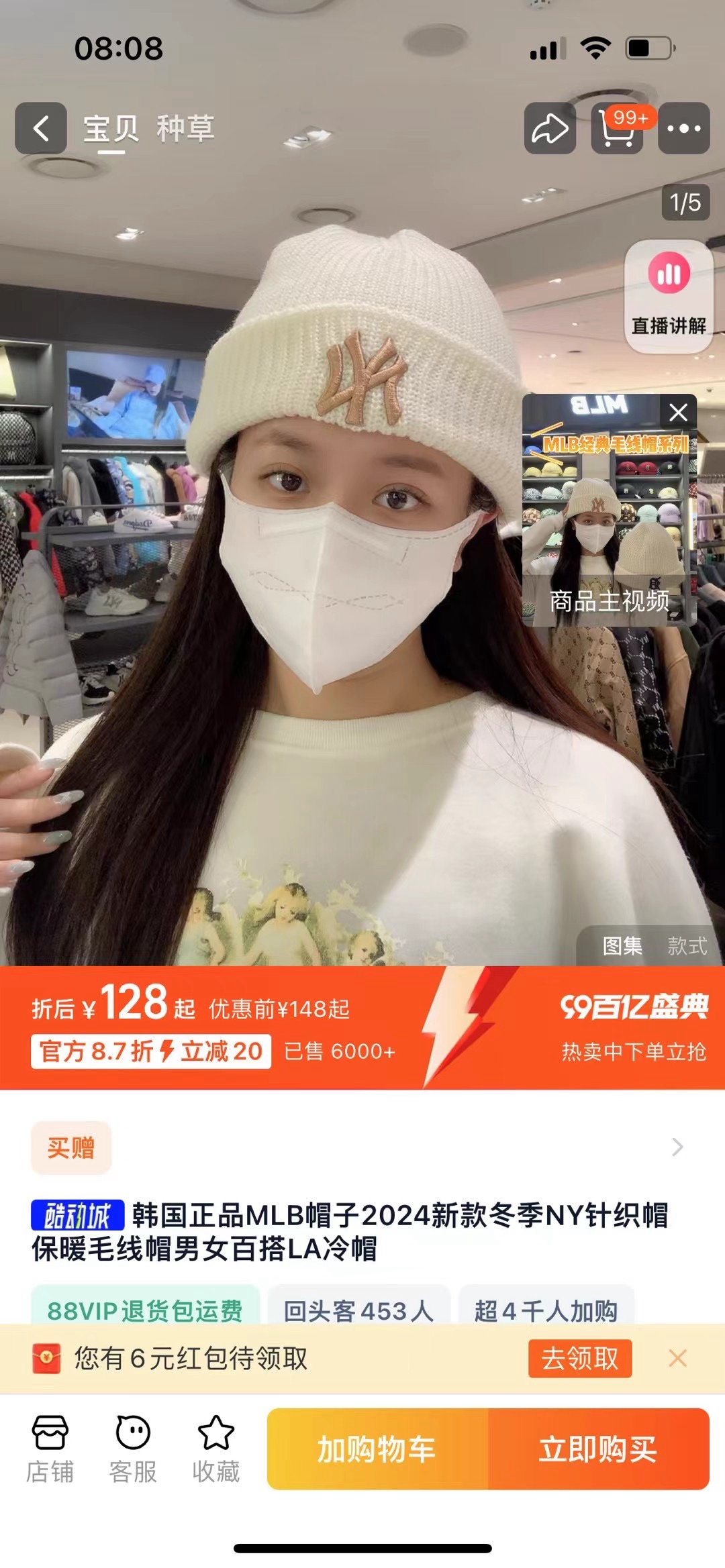This screenshot has height=1568, width=725.
Task: Claim the 6元红包 via 去领取
Action: (x=579, y=1359)
